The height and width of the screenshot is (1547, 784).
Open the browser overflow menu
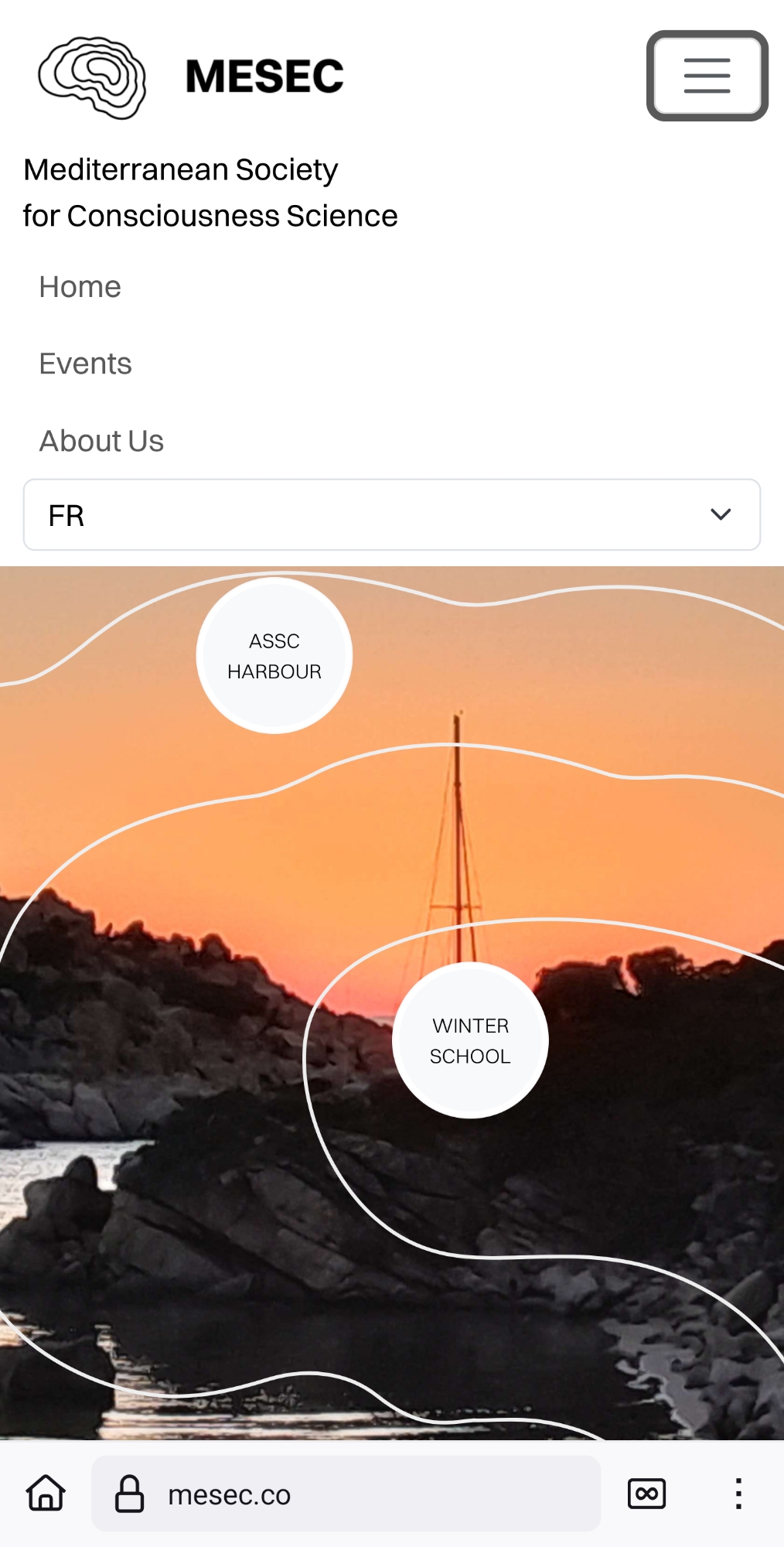[738, 1494]
